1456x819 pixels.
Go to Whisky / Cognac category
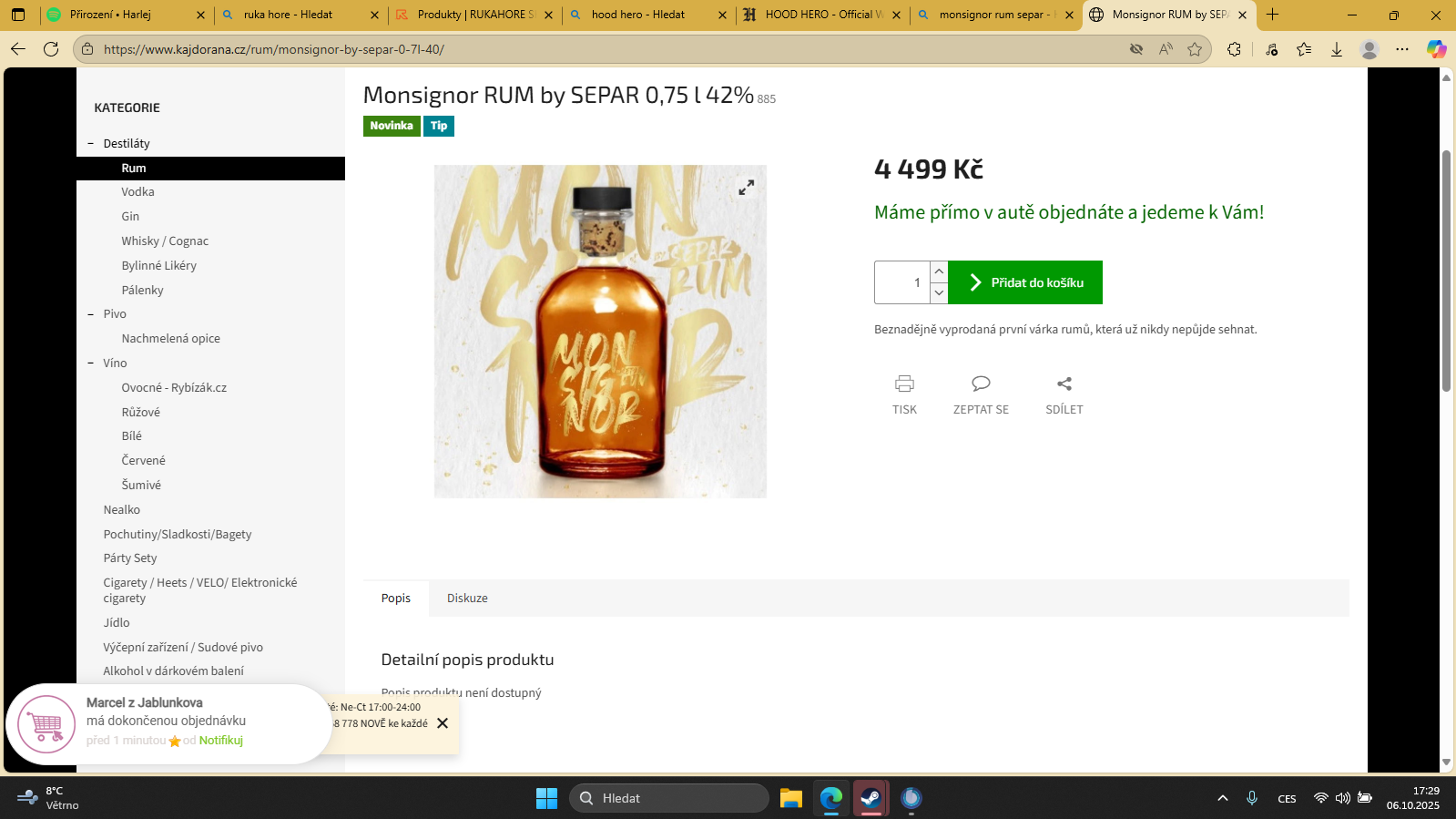pos(165,241)
